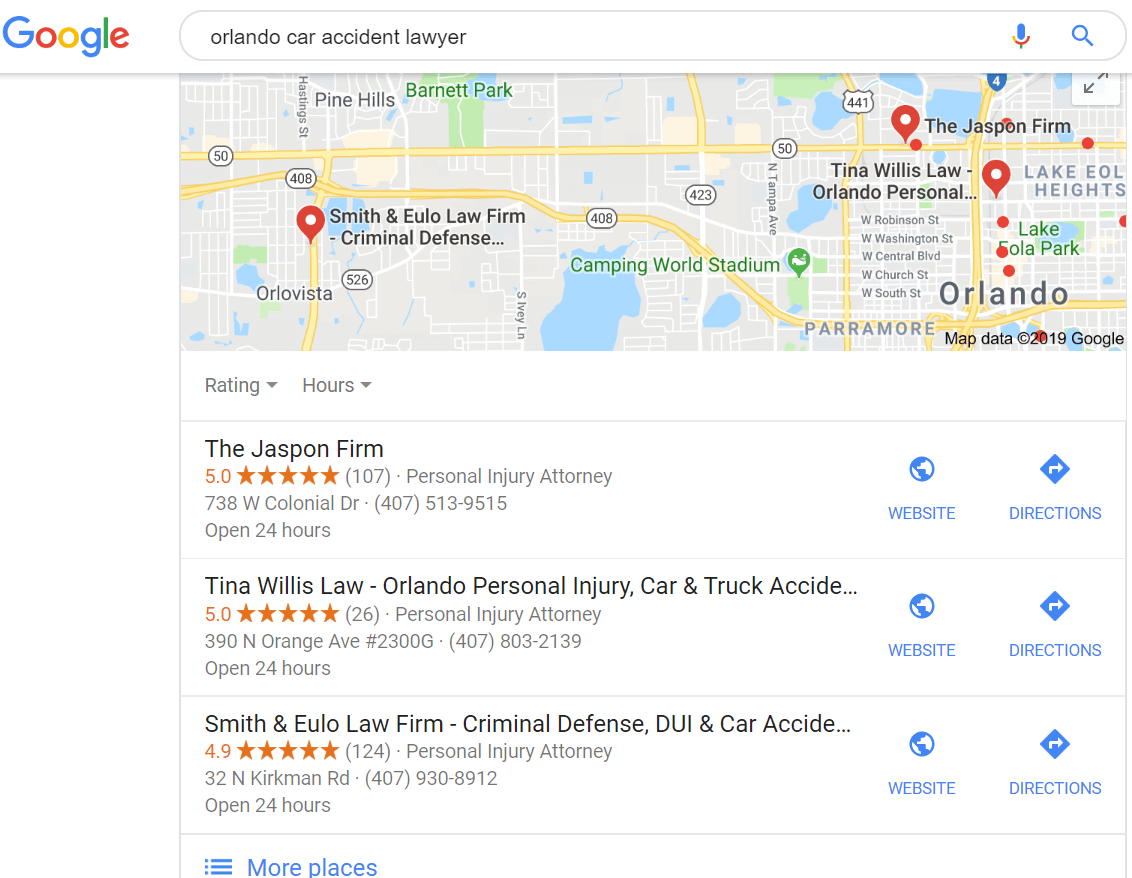Viewport: 1132px width, 878px height.
Task: Open the Smith & Eulo Law Firm listing
Action: coord(527,724)
